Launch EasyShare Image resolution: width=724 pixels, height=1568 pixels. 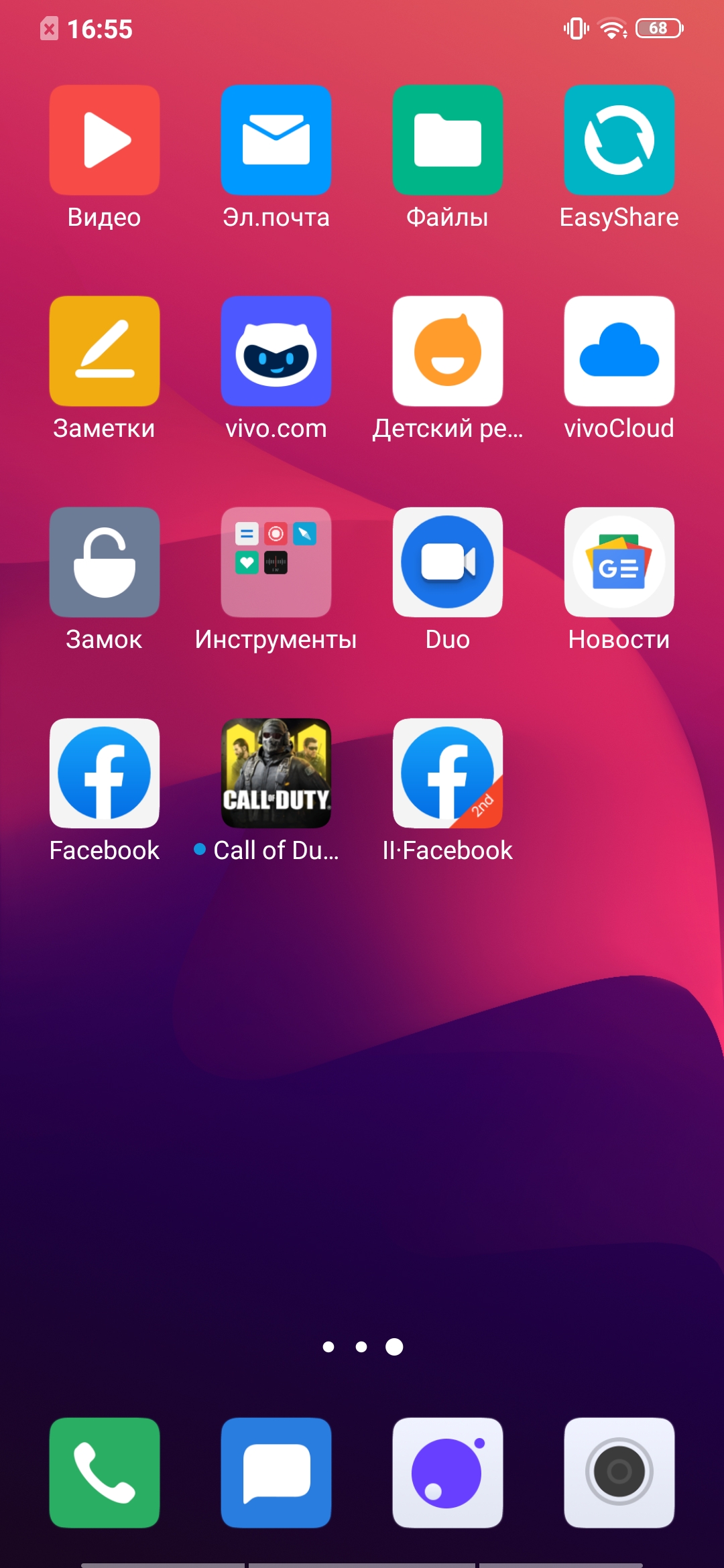click(619, 140)
